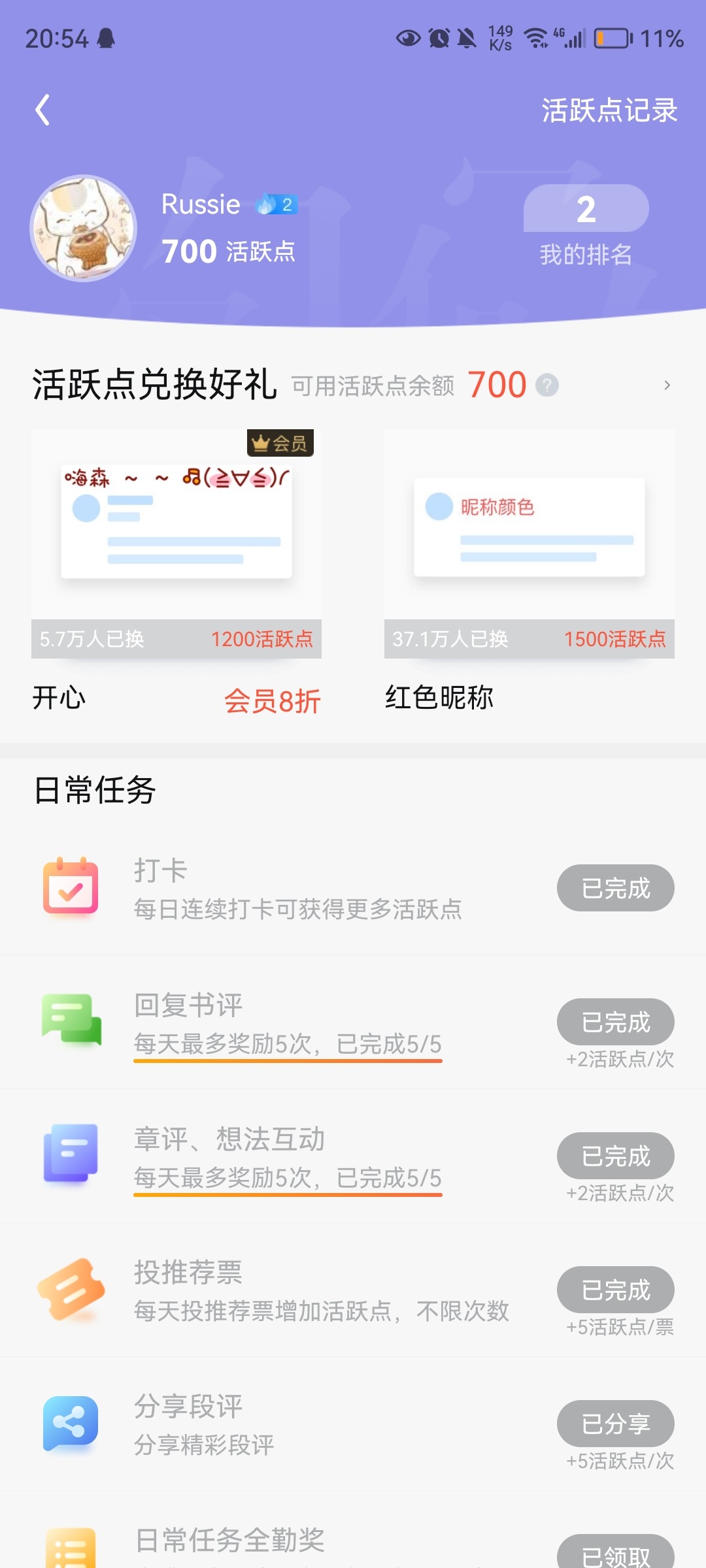Image resolution: width=706 pixels, height=1568 pixels.
Task: Tap 已完成 button for 投推荐票
Action: pyautogui.click(x=616, y=1290)
